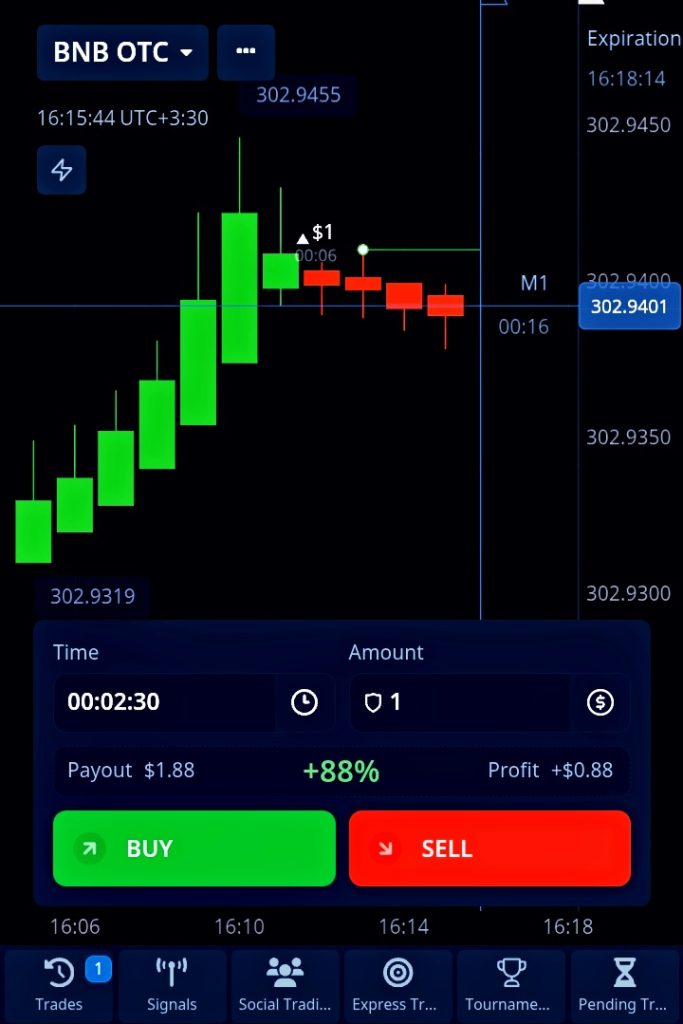Open Pending Trades tab
The height and width of the screenshot is (1024, 683).
(x=624, y=985)
